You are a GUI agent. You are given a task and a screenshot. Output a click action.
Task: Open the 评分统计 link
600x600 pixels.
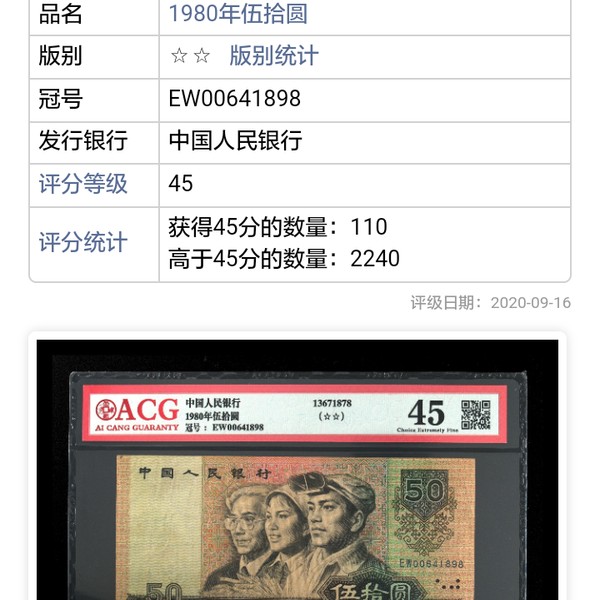click(83, 242)
